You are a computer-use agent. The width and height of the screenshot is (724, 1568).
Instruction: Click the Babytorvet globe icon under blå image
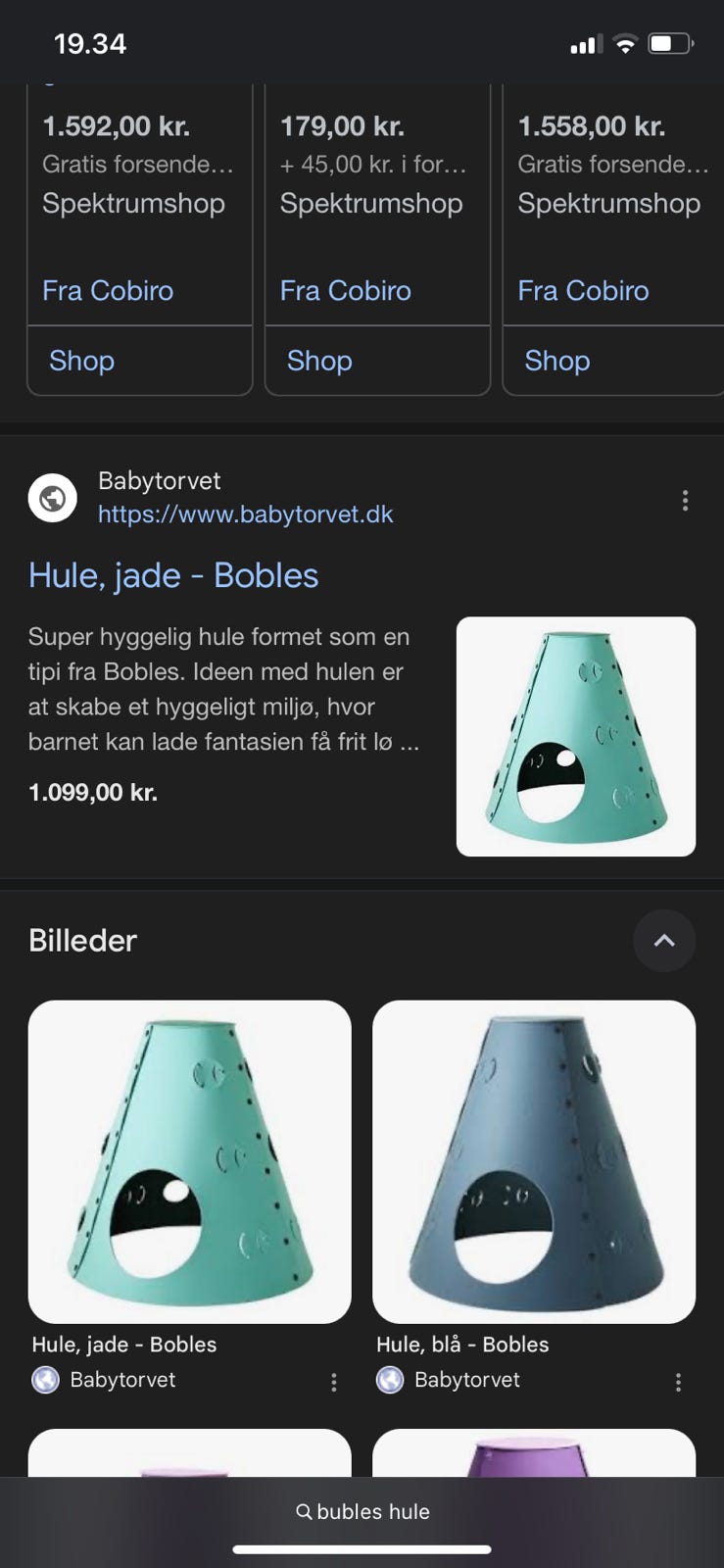pyautogui.click(x=390, y=1380)
